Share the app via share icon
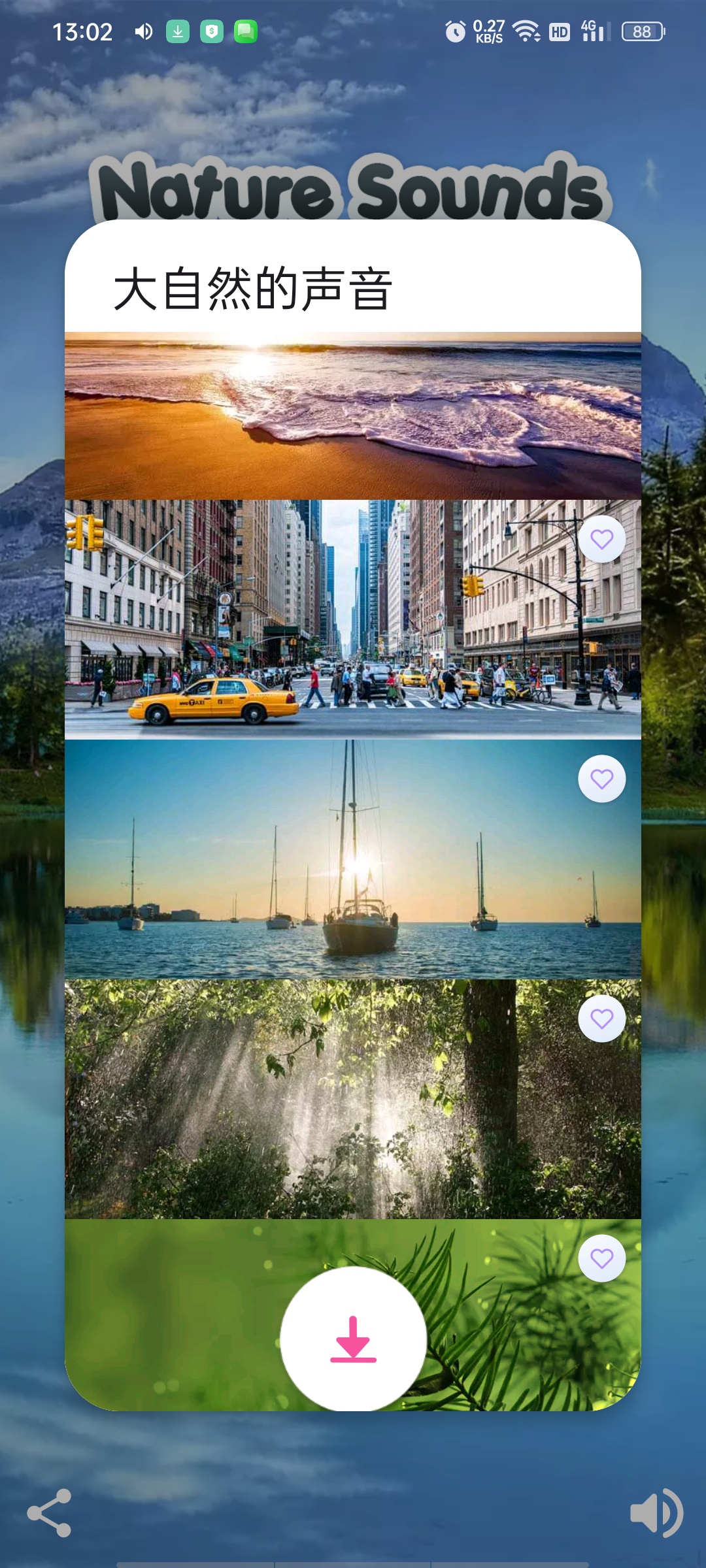 [x=49, y=1513]
